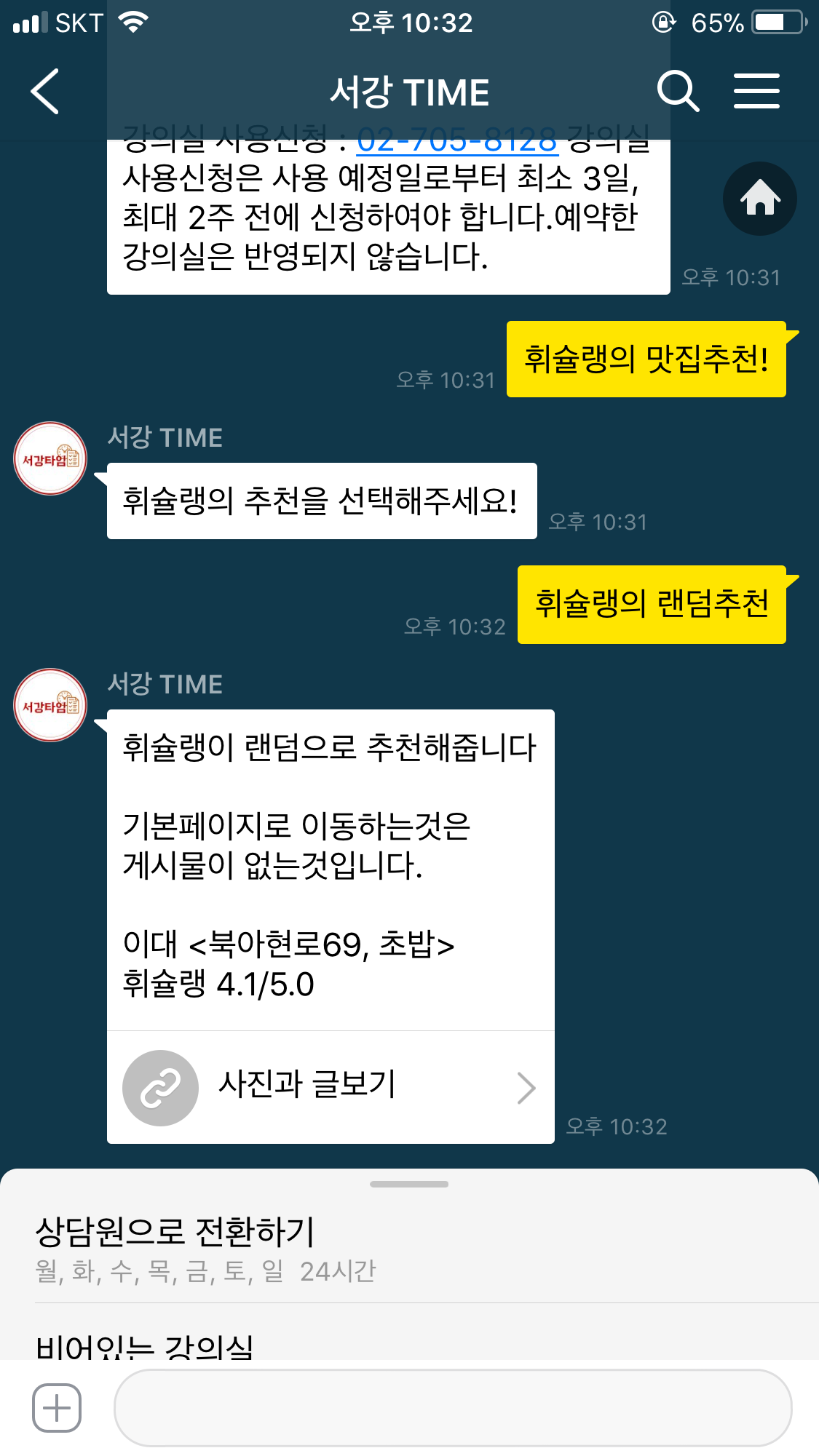
Task: Tap the floating home button
Action: tap(759, 199)
